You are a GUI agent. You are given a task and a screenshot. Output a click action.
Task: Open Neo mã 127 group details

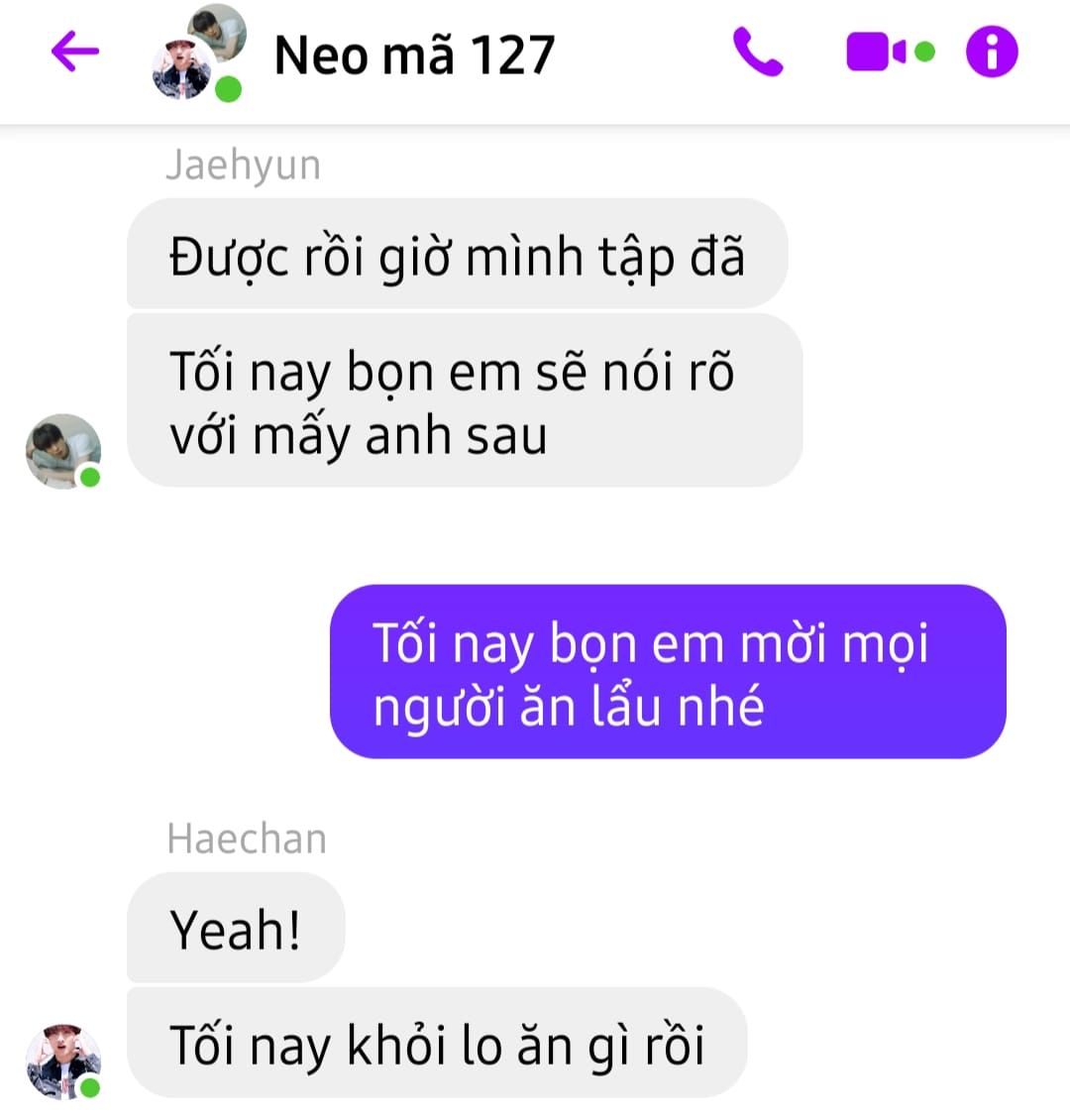[413, 55]
